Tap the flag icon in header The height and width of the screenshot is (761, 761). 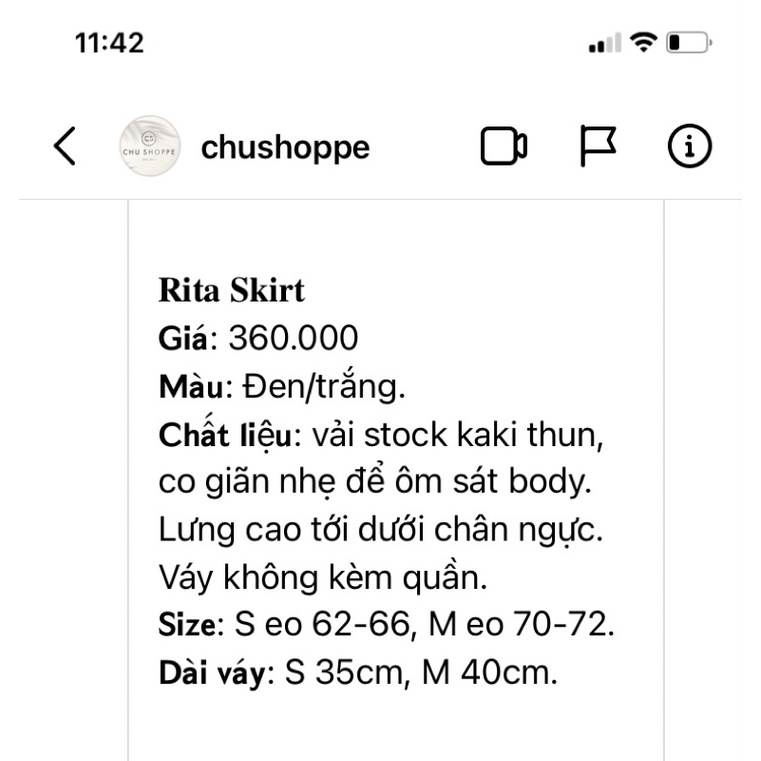pos(598,147)
